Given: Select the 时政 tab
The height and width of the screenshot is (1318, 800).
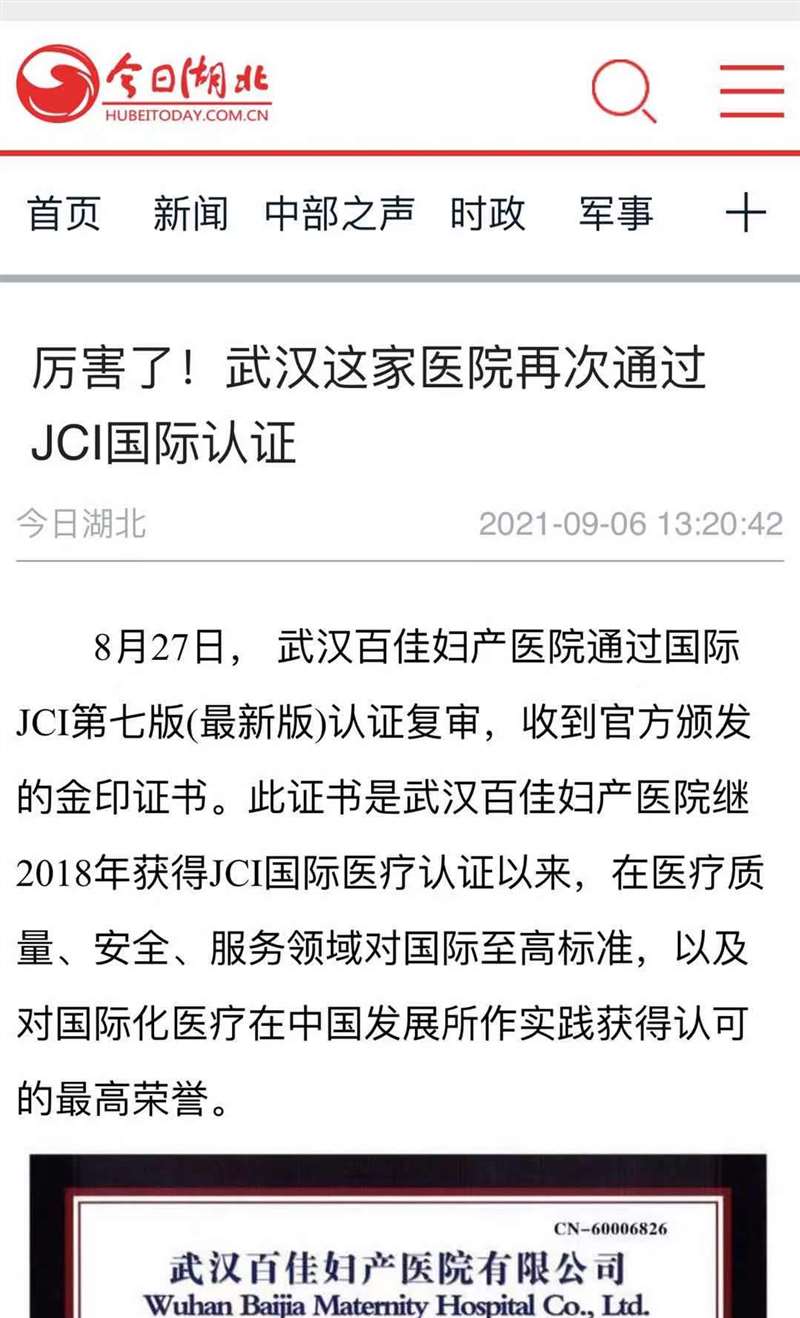Looking at the screenshot, I should point(487,214).
